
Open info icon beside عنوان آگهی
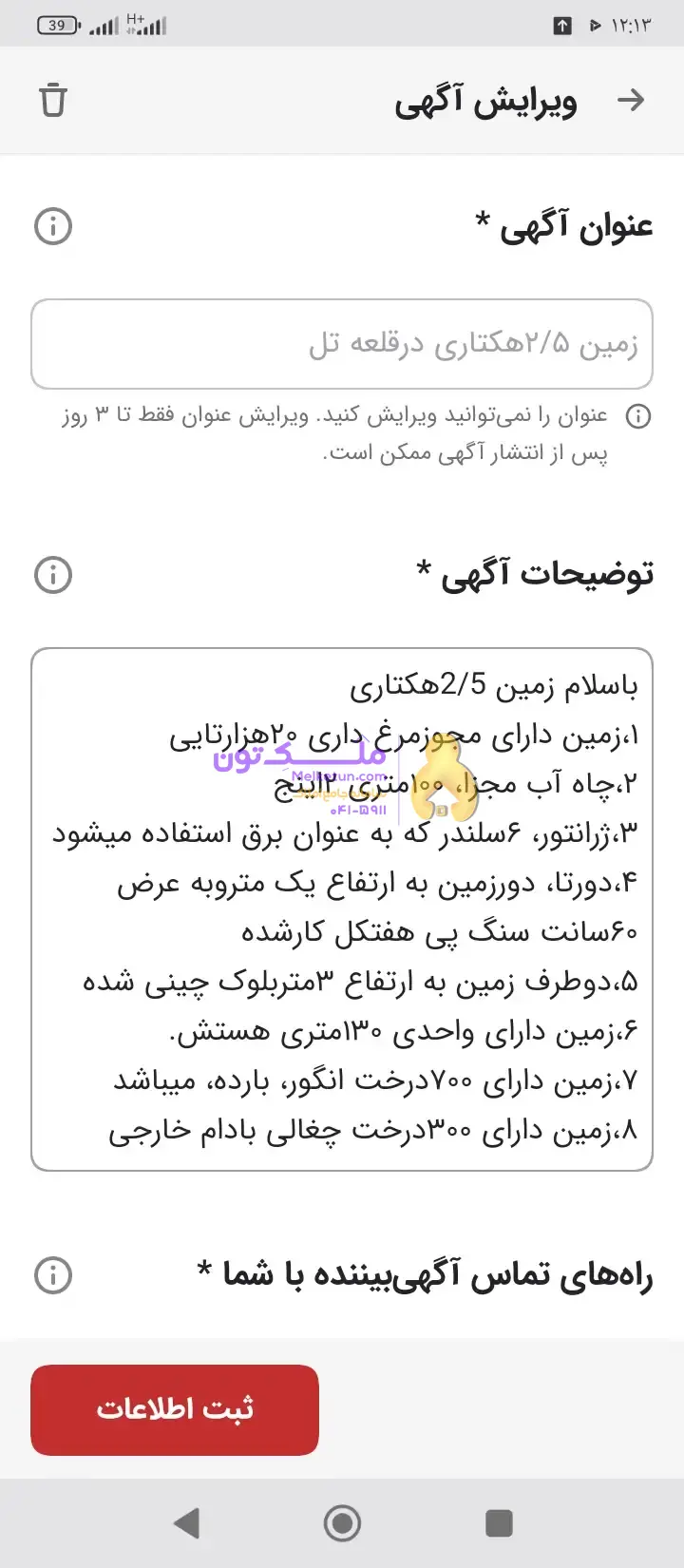point(53,226)
